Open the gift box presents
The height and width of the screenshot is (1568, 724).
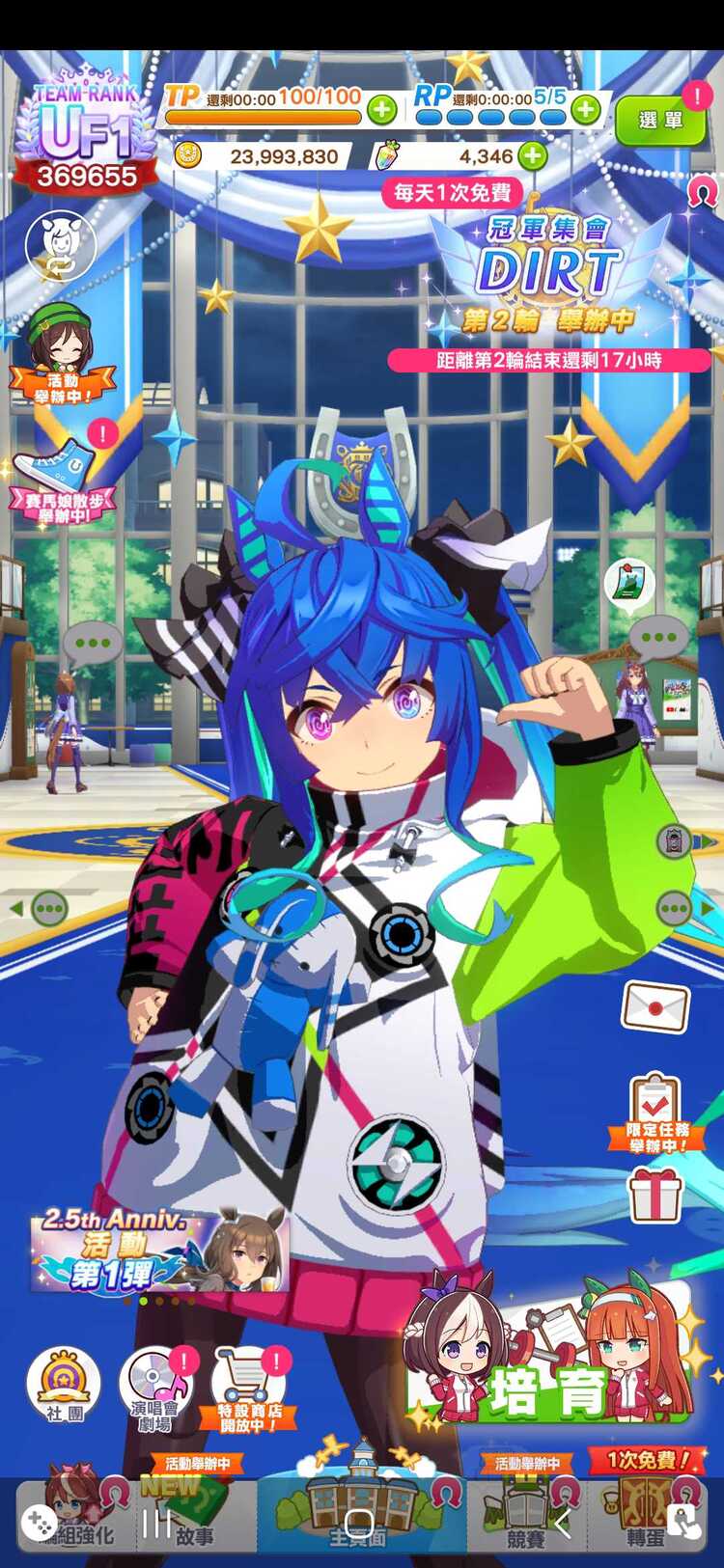656,1192
